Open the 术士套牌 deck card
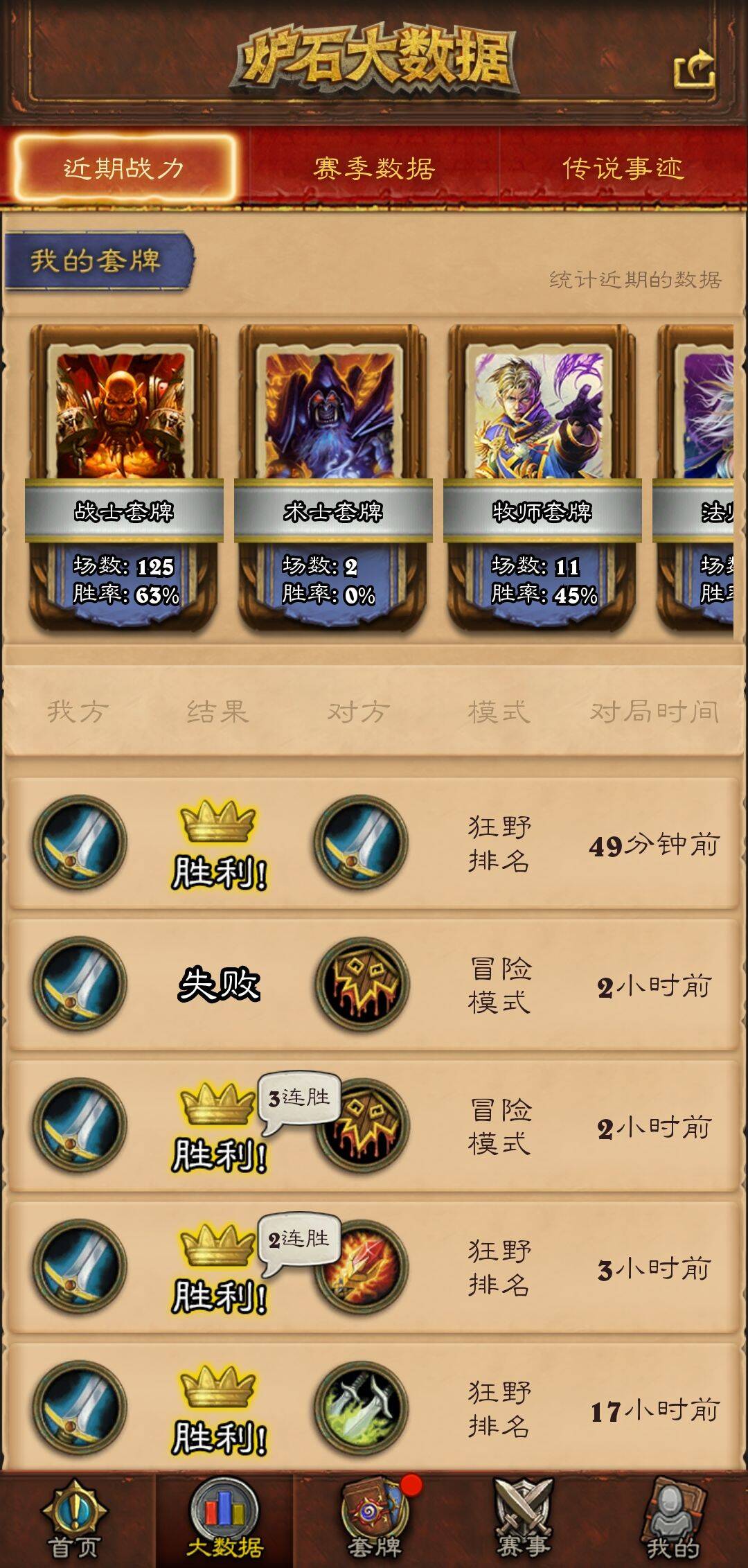Viewport: 748px width, 1568px height. click(333, 478)
